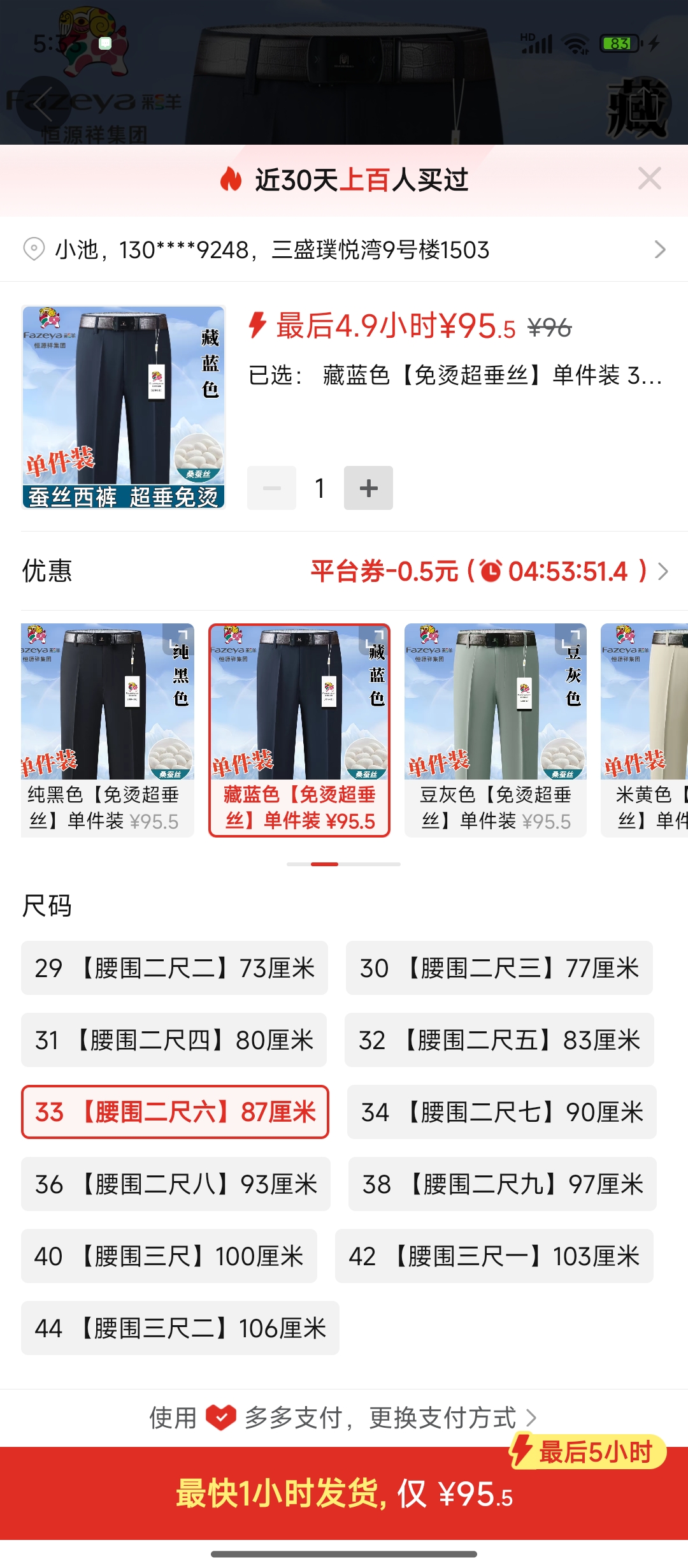Select size 44 腰围三尺二 106厘米
Viewport: 688px width, 1568px height.
pos(180,1328)
